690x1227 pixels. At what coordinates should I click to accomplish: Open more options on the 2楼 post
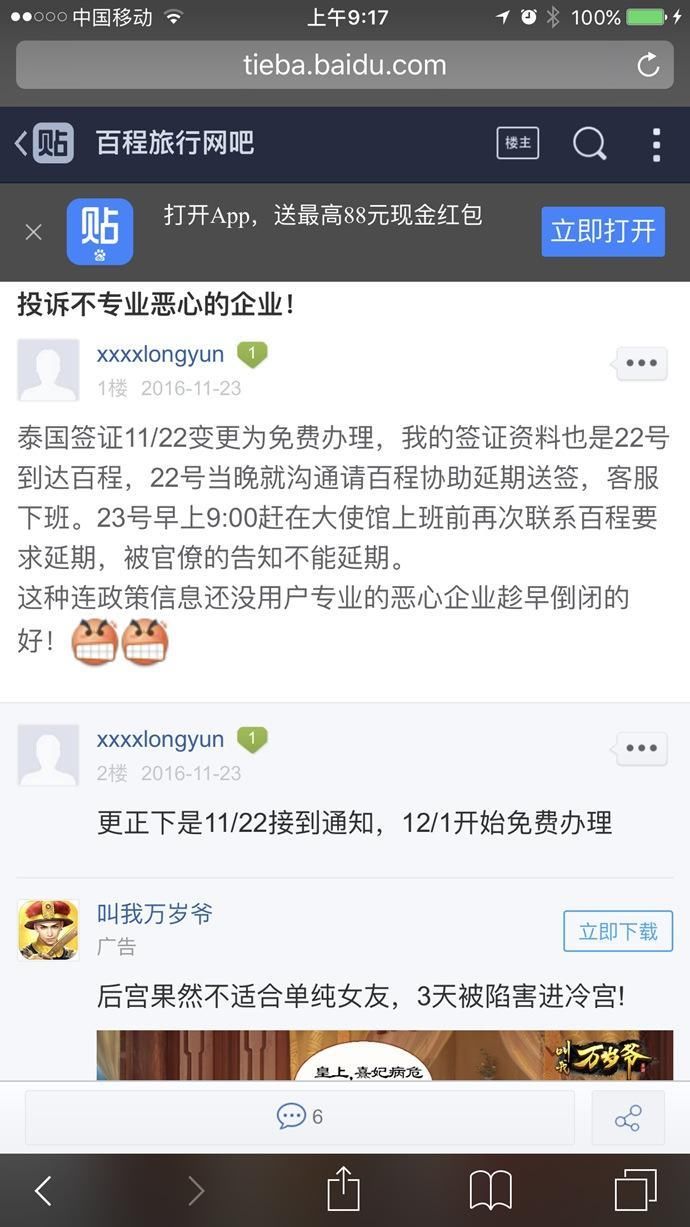pos(641,748)
